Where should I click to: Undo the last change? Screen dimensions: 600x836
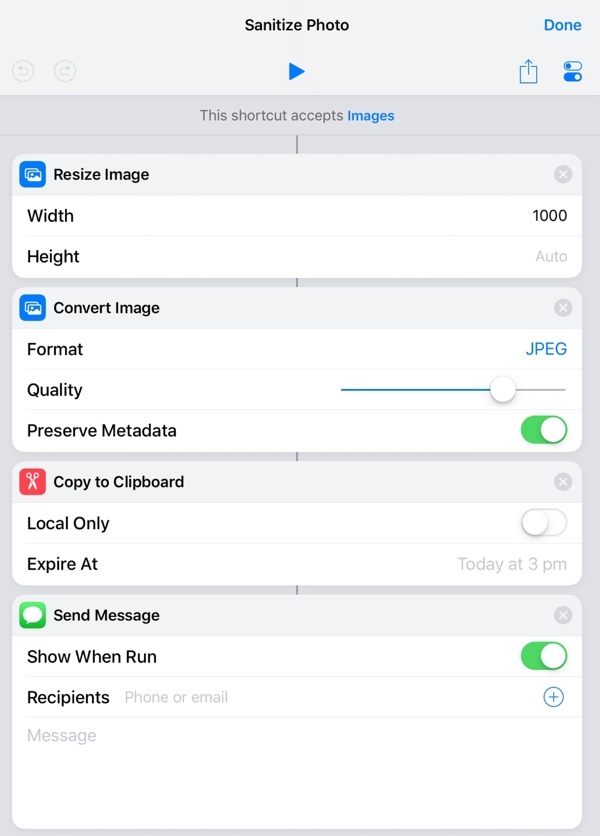pyautogui.click(x=23, y=71)
